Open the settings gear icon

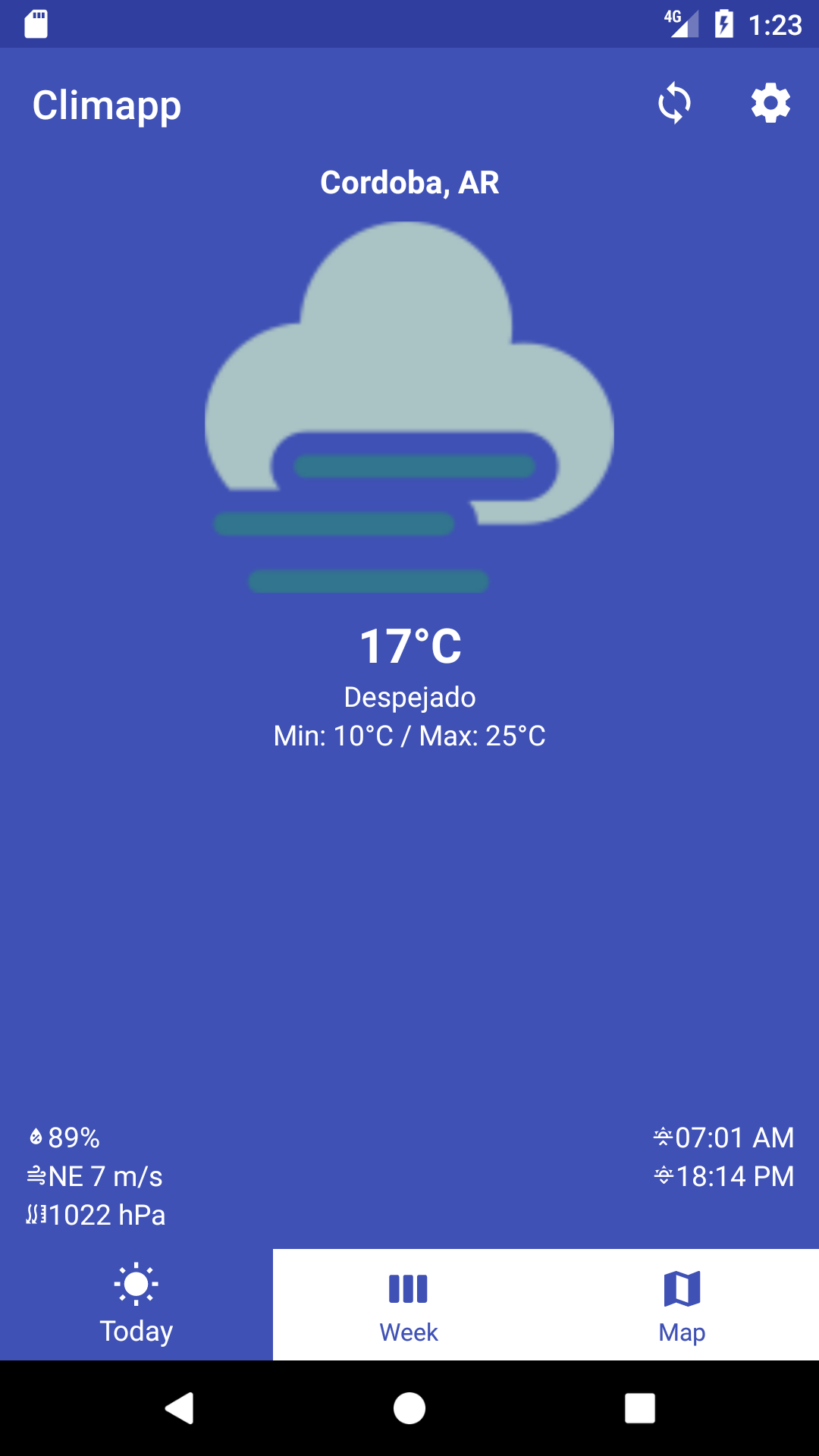tap(771, 105)
